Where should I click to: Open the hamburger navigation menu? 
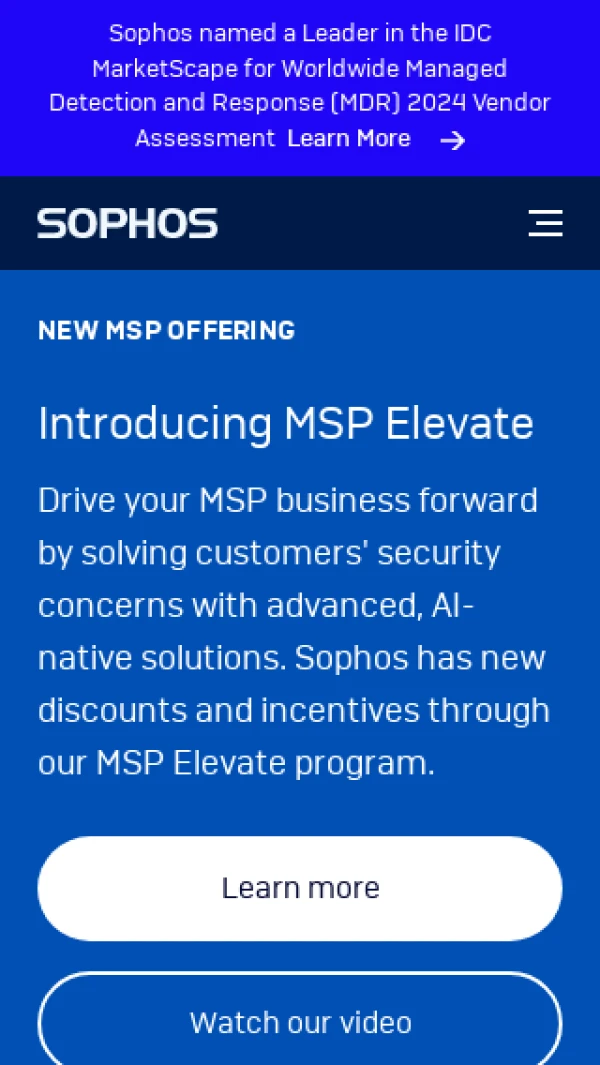[x=545, y=223]
